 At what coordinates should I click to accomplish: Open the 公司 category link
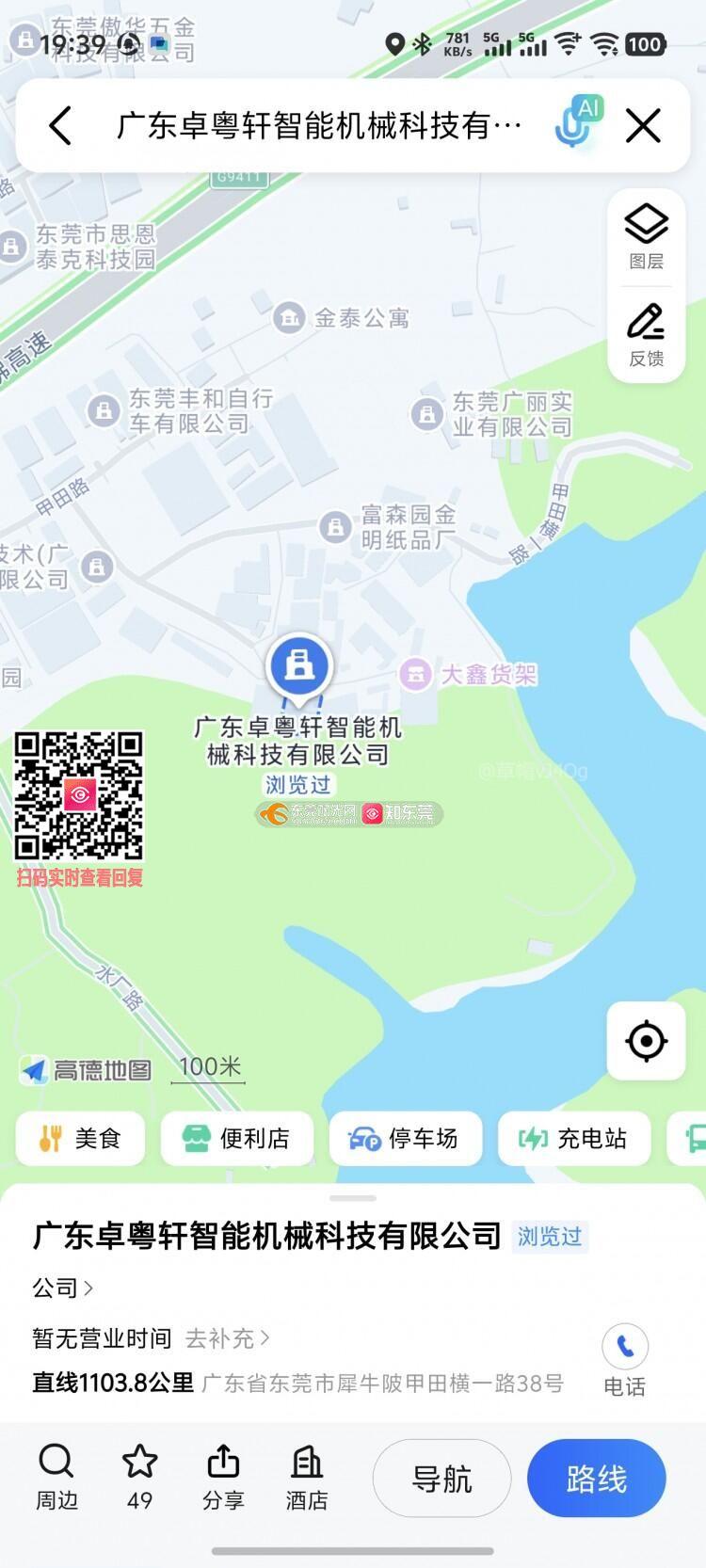coord(62,1288)
